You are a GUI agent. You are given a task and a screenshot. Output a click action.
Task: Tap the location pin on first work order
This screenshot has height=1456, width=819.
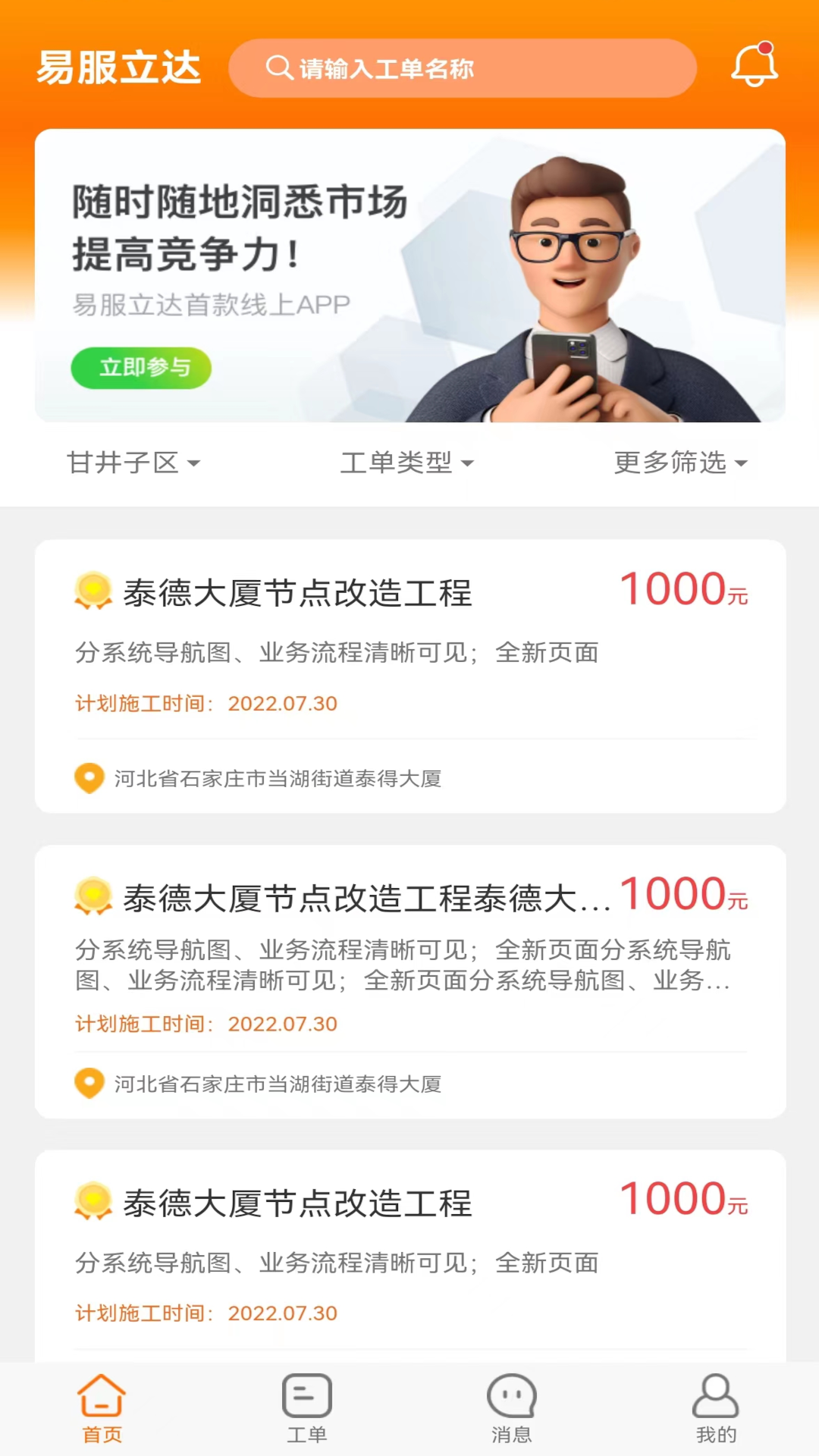(x=89, y=779)
